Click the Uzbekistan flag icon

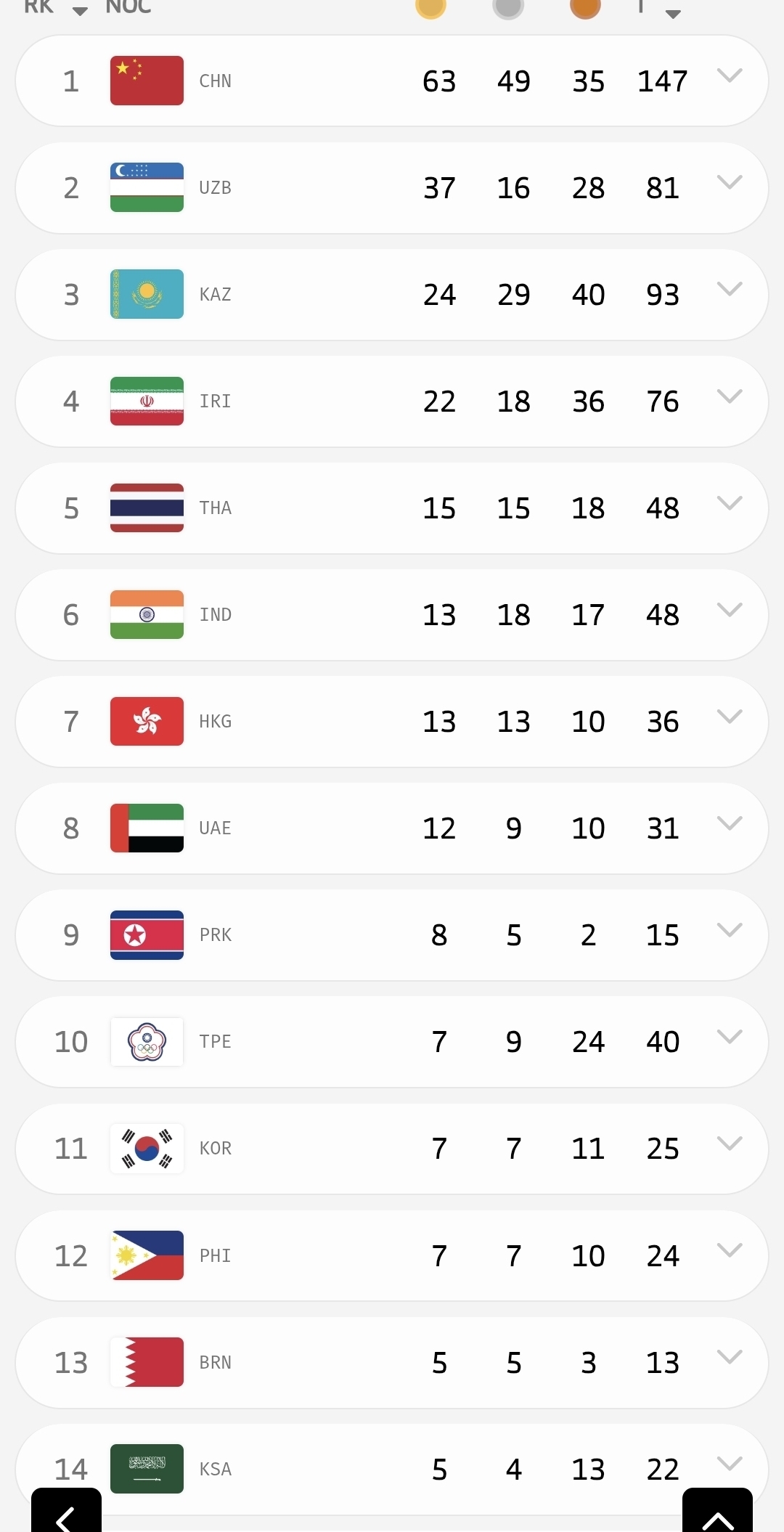(x=146, y=187)
